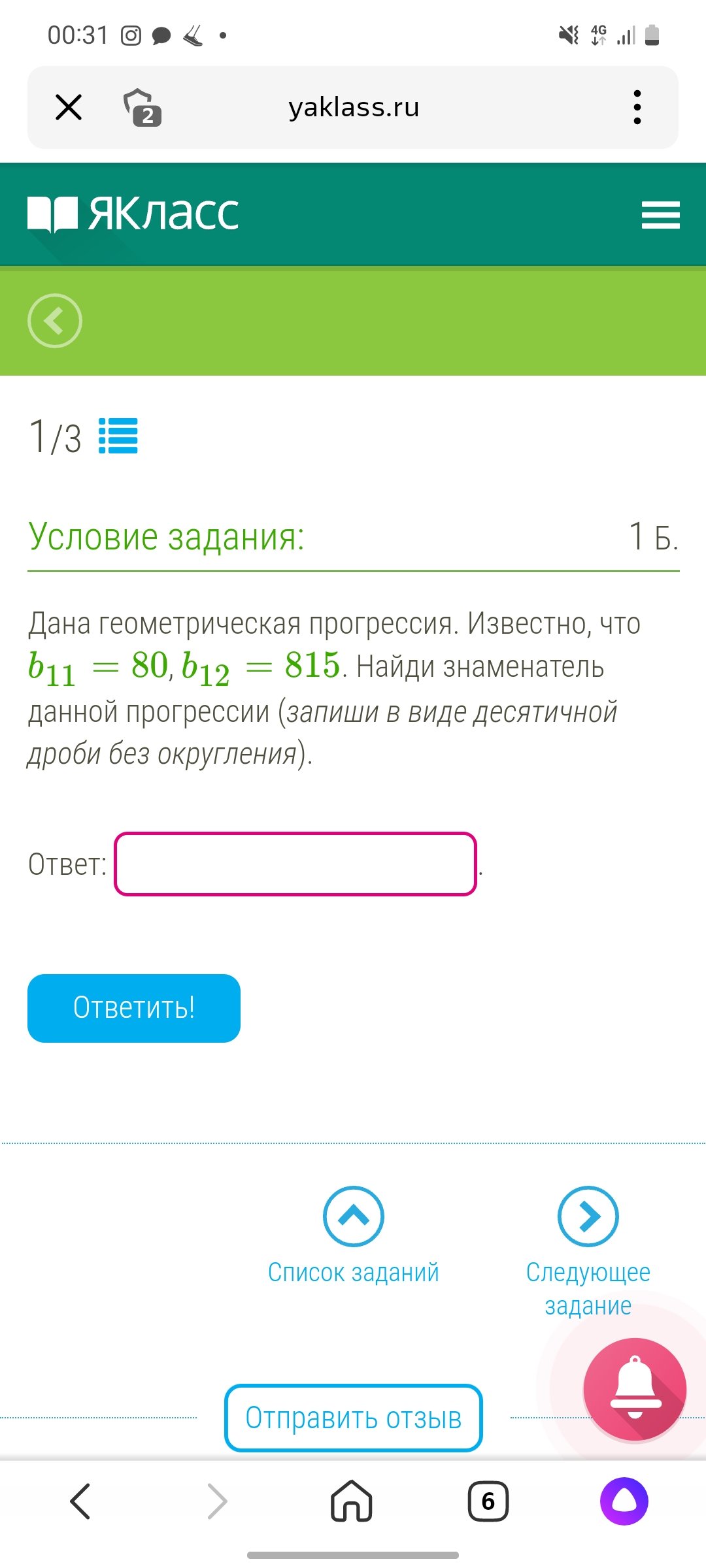Open the Alice assistant button
The image size is (706, 1568).
coord(624,1501)
